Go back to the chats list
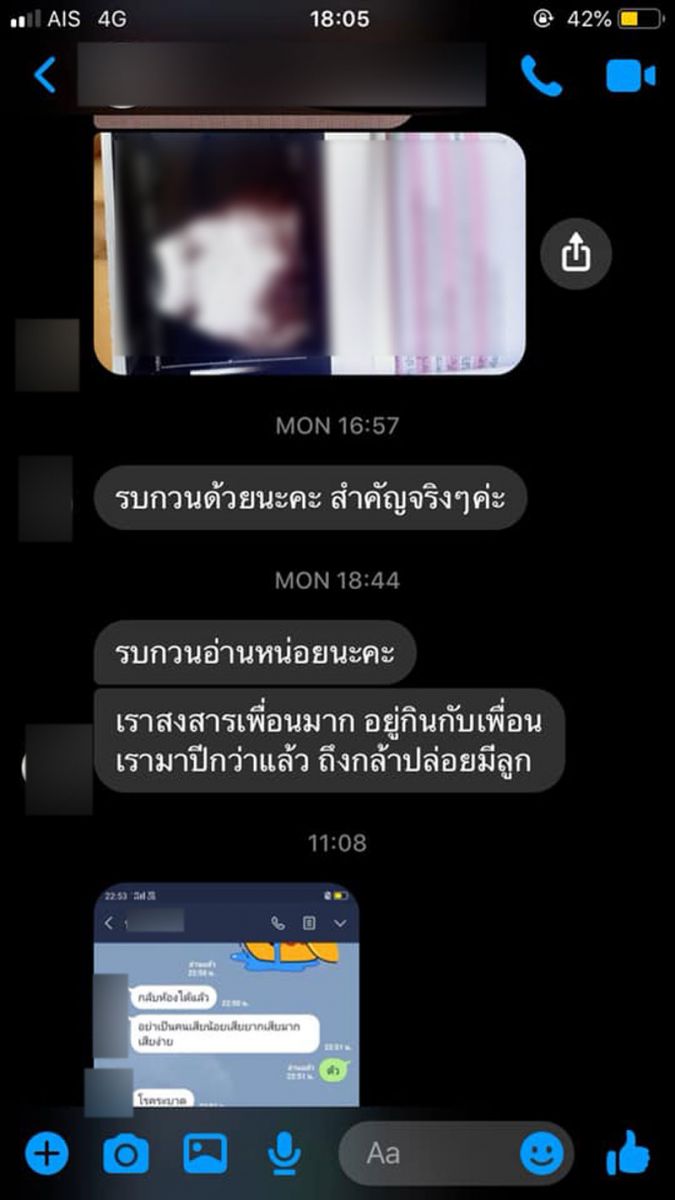Image resolution: width=675 pixels, height=1200 pixels. tap(45, 75)
